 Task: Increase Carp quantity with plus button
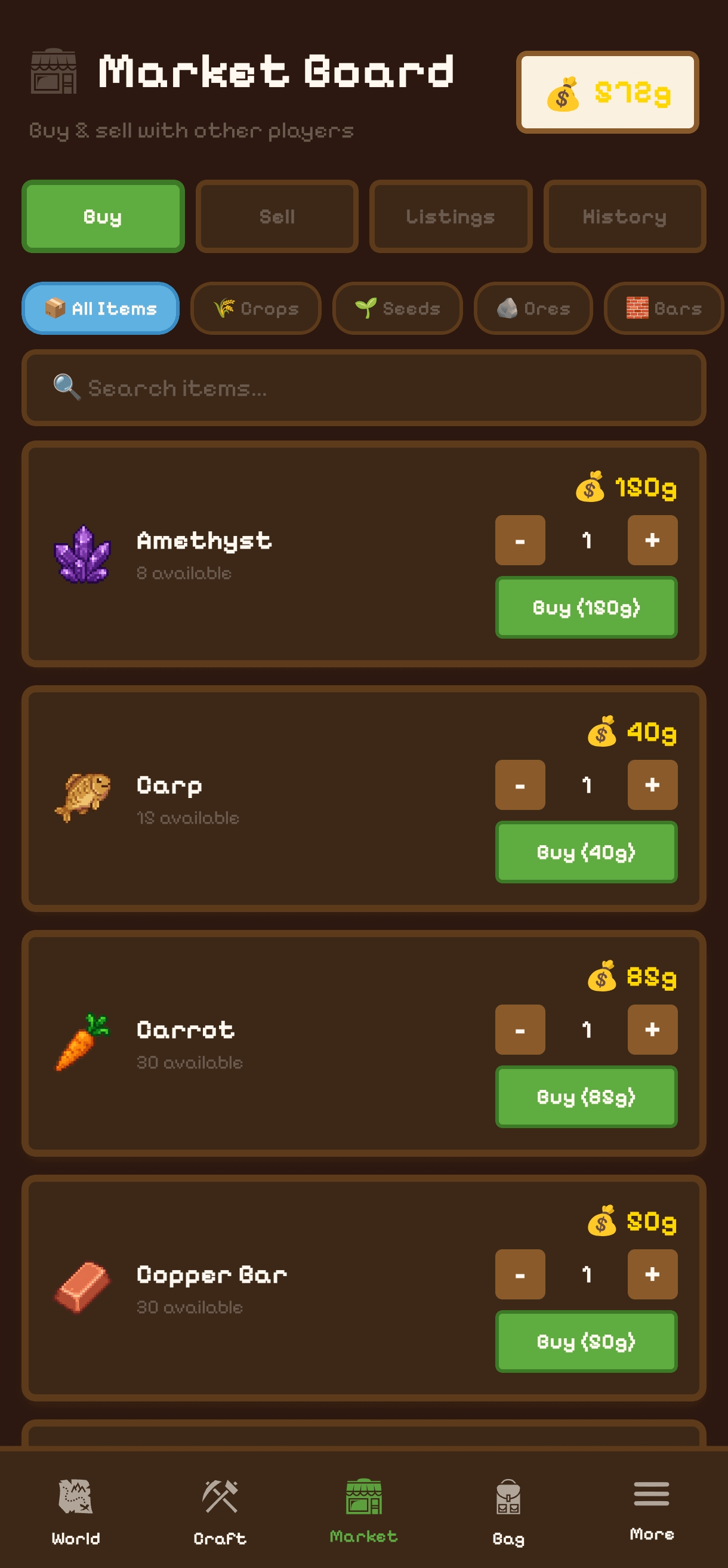(652, 785)
